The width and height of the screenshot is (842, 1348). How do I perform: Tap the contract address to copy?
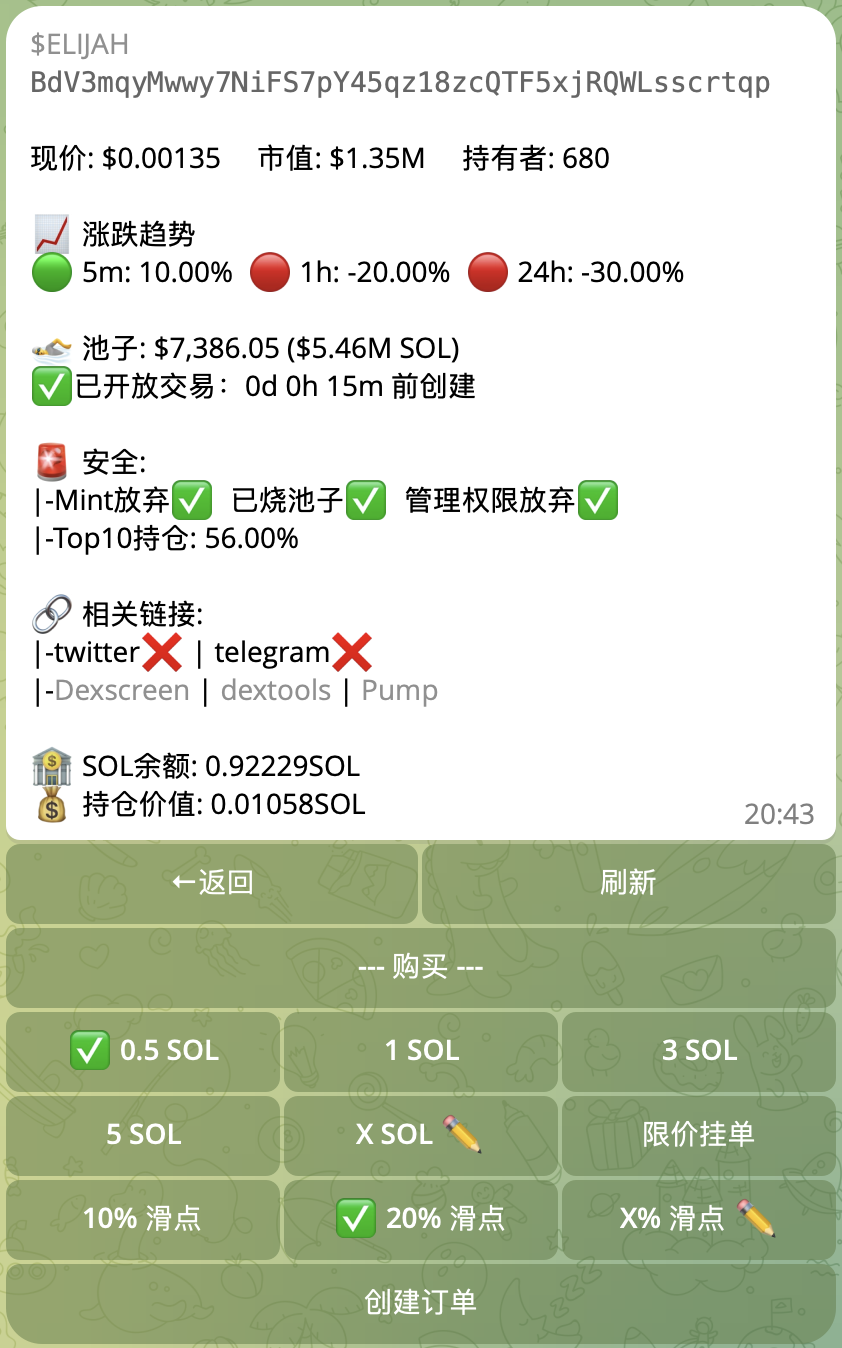pyautogui.click(x=400, y=83)
